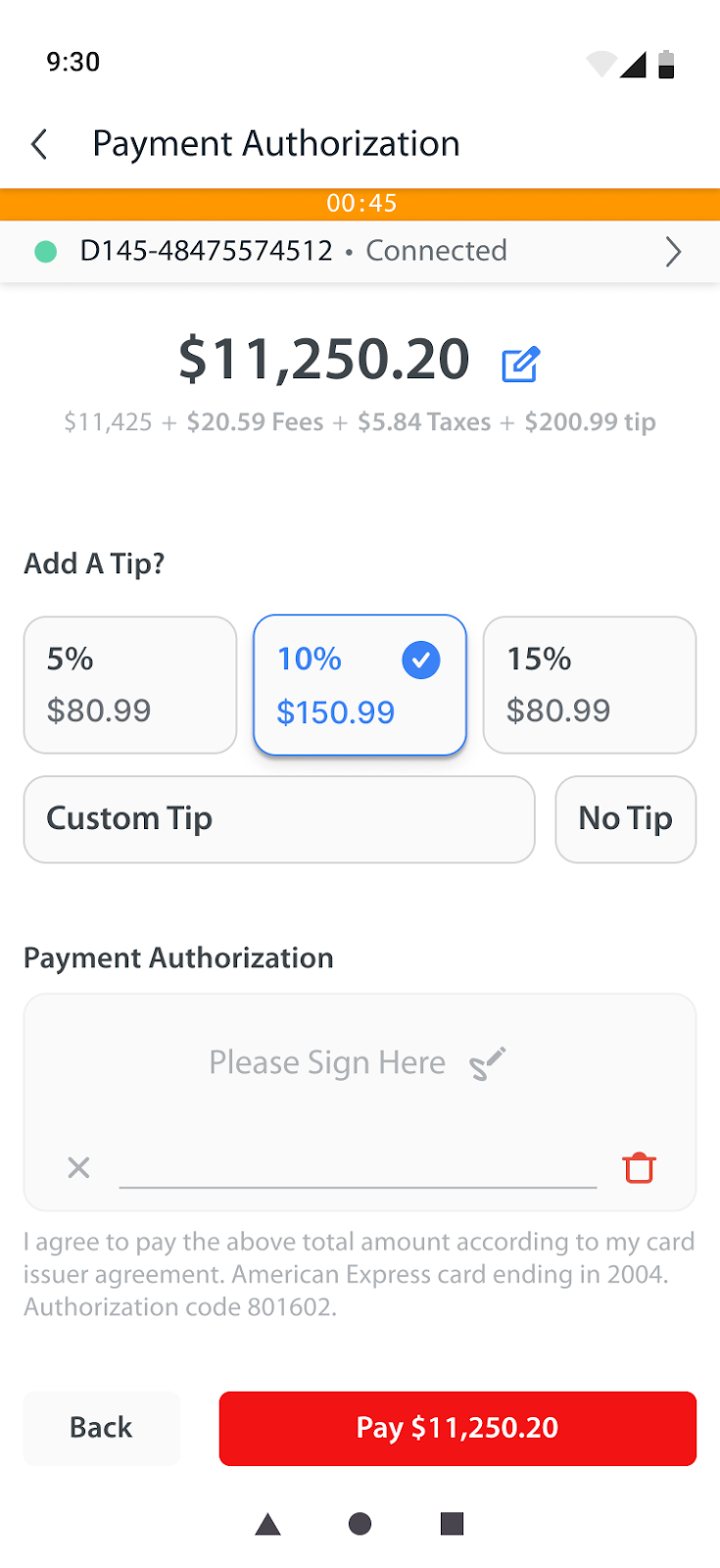Tap the Back button at bottom
This screenshot has height=1568, width=720.
tap(101, 1428)
